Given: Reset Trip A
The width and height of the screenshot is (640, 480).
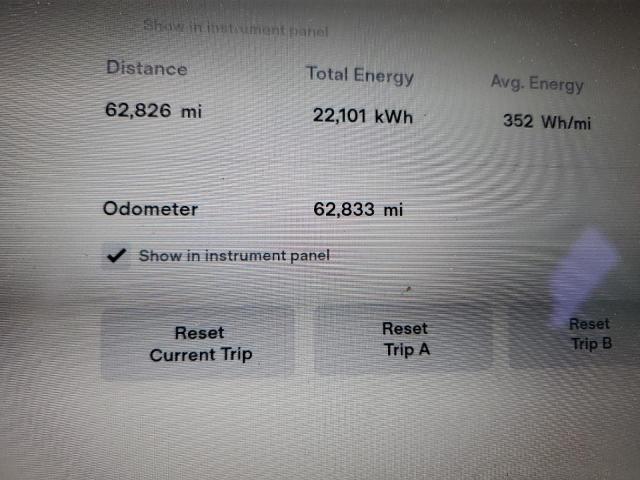Looking at the screenshot, I should point(405,340).
